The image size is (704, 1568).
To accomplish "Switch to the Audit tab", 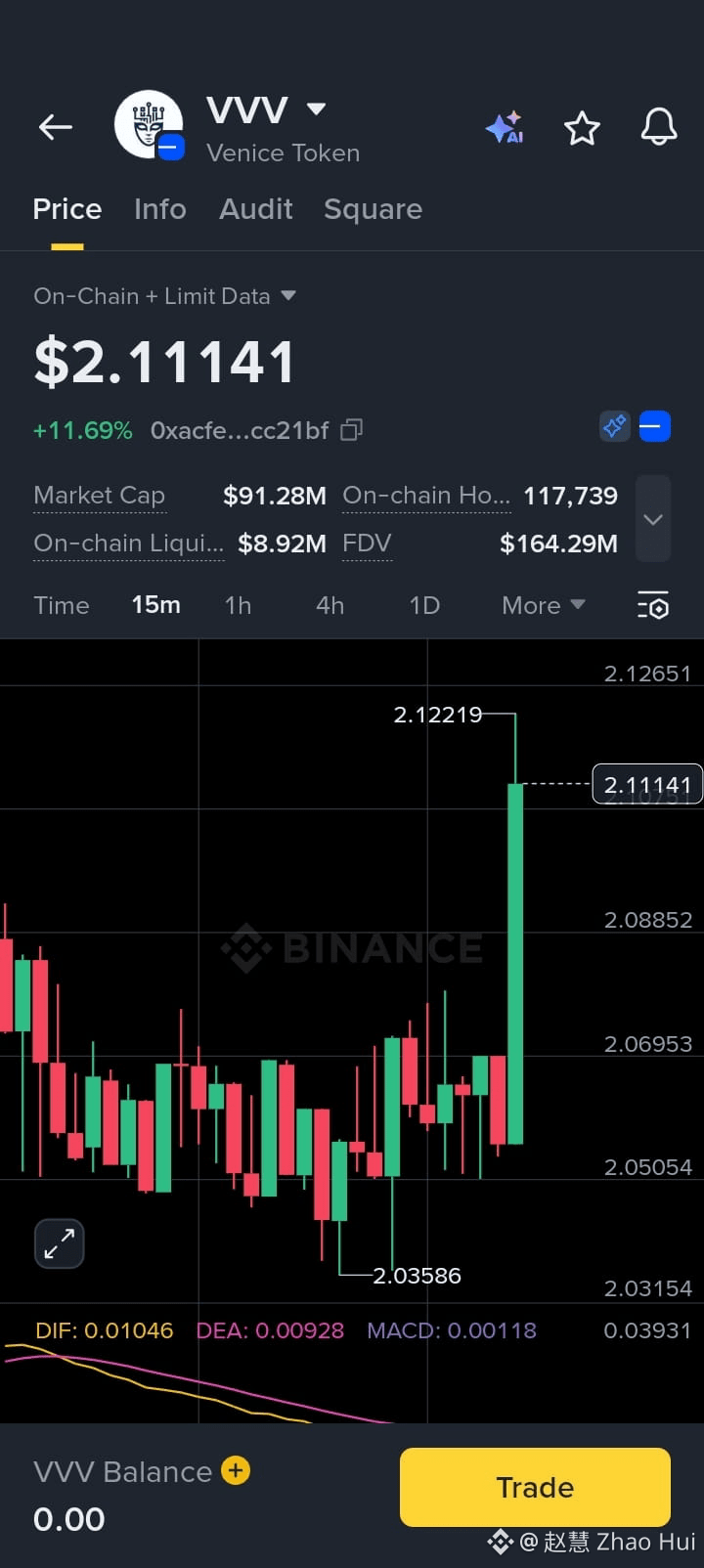I will click(255, 209).
